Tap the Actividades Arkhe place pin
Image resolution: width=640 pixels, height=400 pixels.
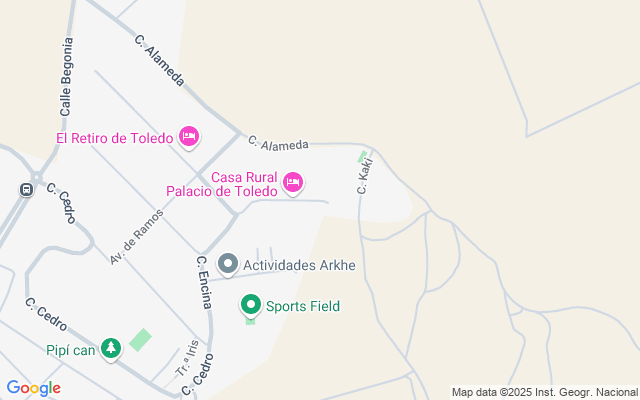228,265
